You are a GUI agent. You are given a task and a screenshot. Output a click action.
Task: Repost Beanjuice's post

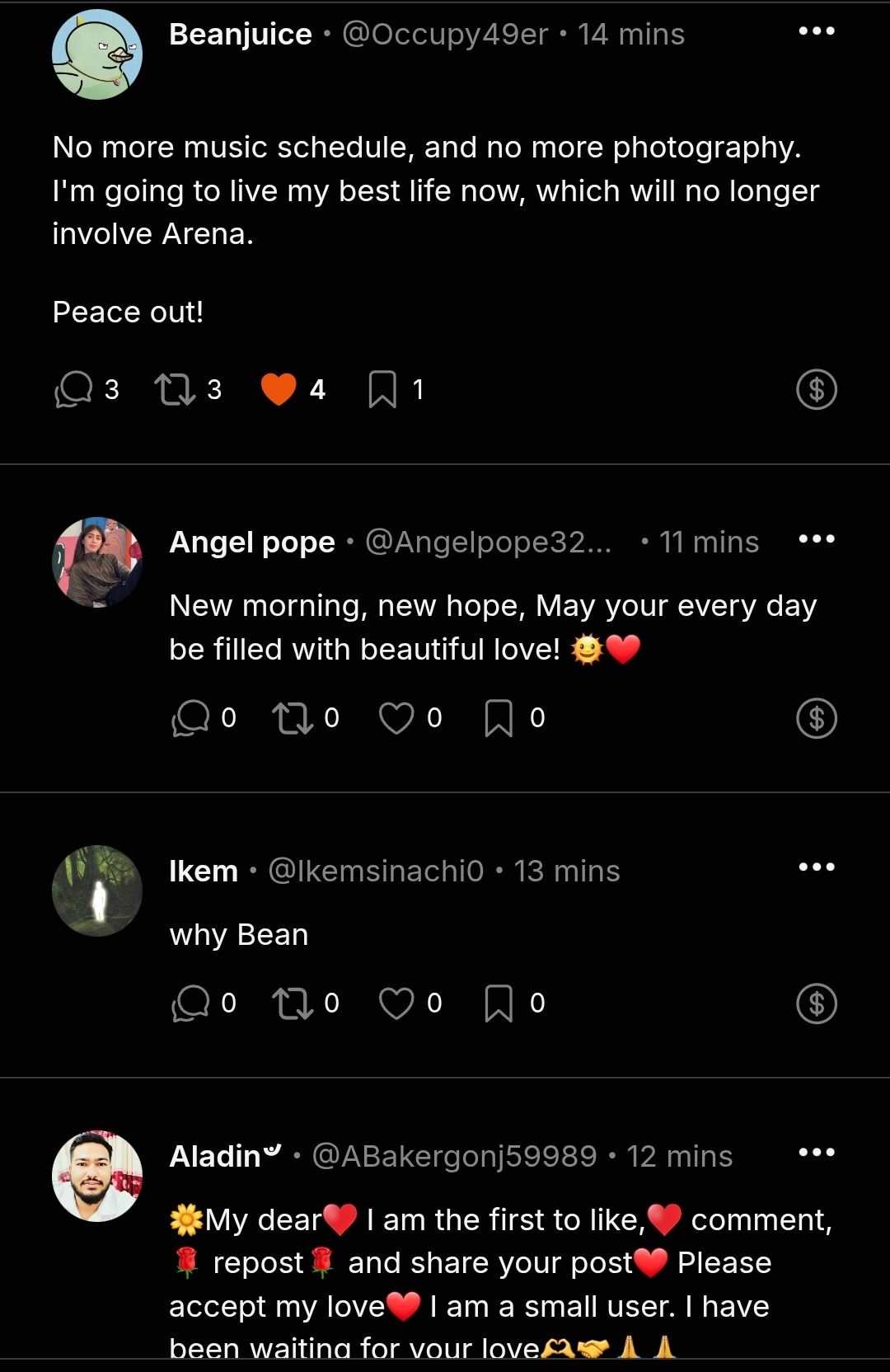(175, 389)
